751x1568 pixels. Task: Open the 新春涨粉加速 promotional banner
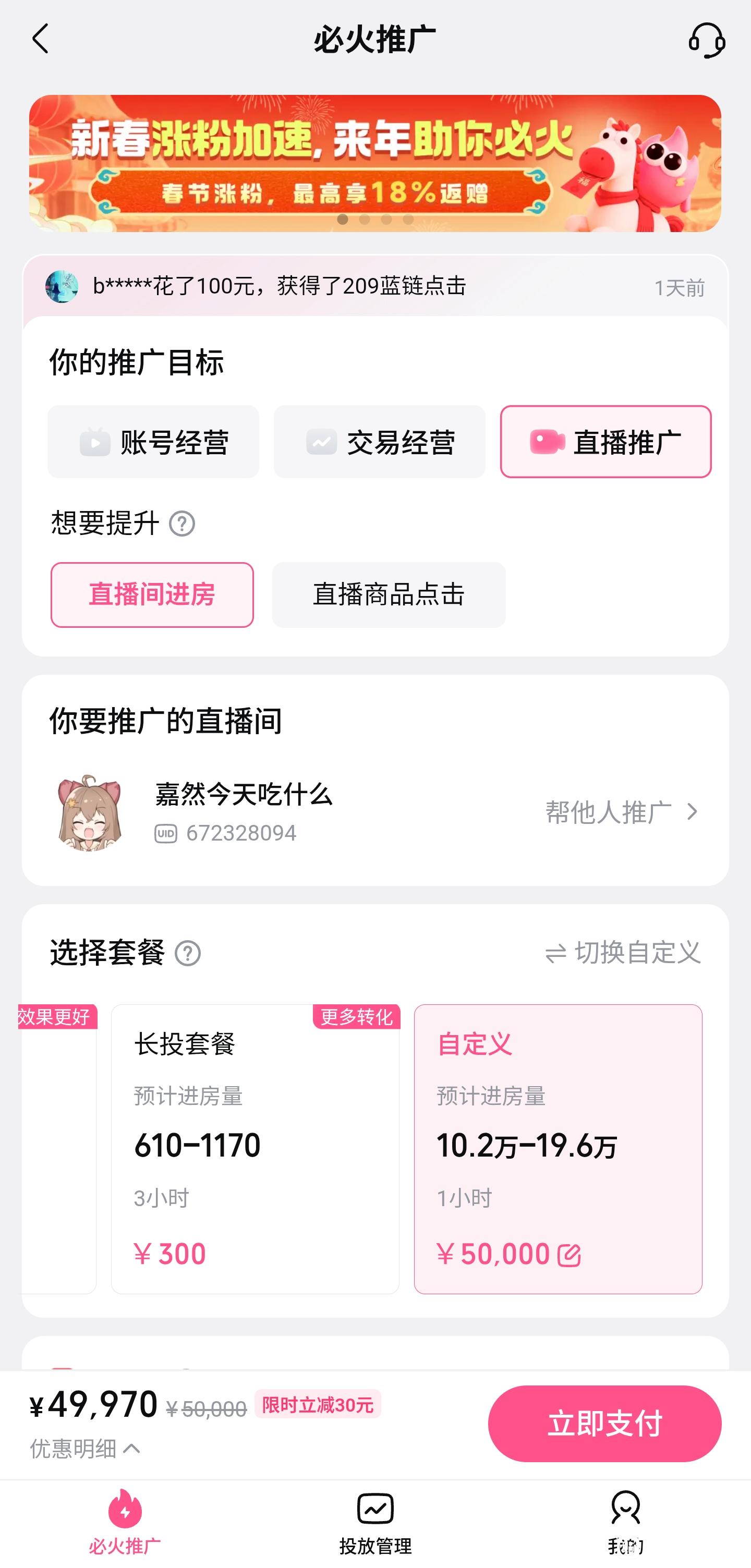click(x=375, y=163)
